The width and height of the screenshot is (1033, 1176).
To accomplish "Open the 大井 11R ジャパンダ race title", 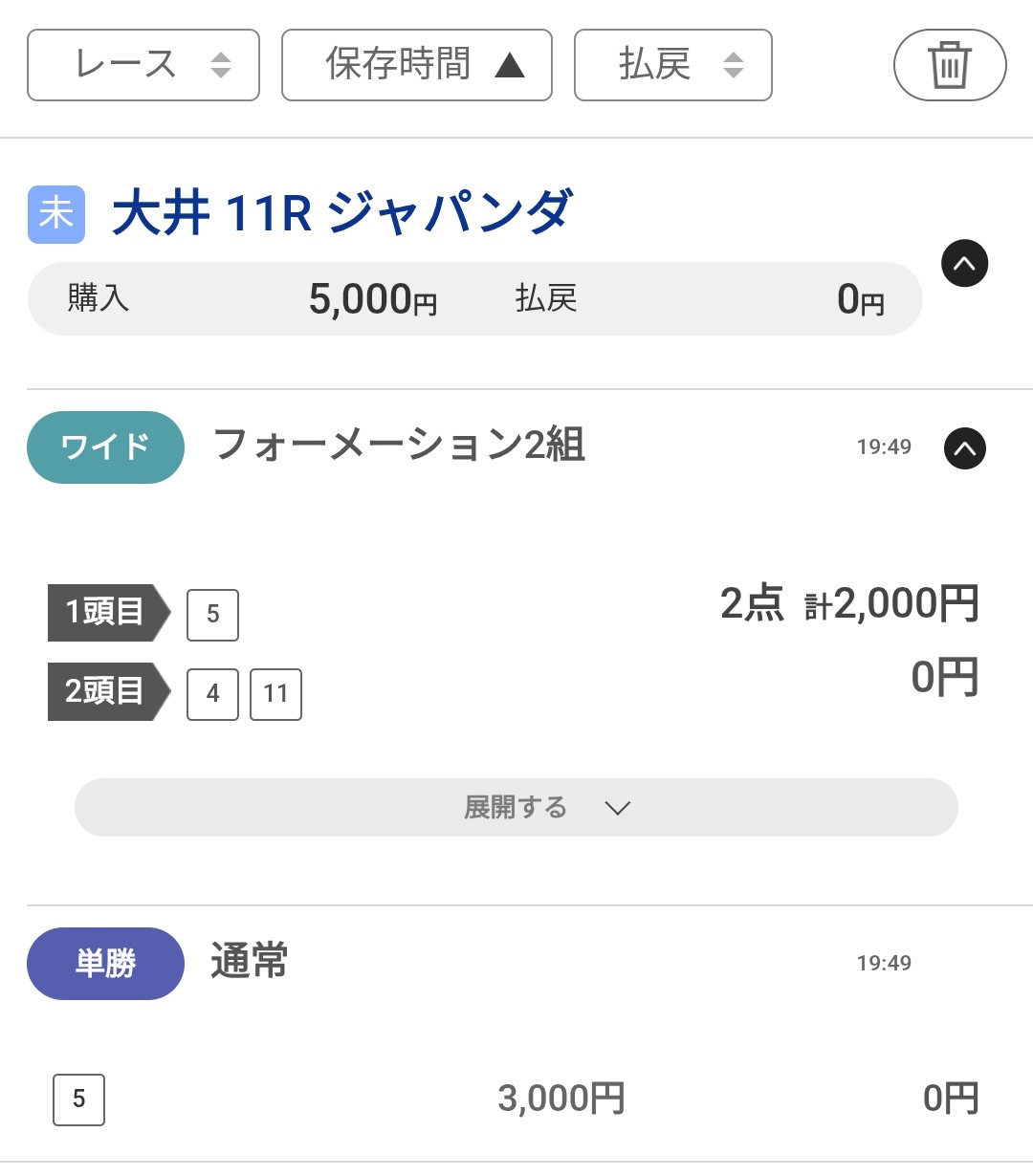I will pos(341,212).
